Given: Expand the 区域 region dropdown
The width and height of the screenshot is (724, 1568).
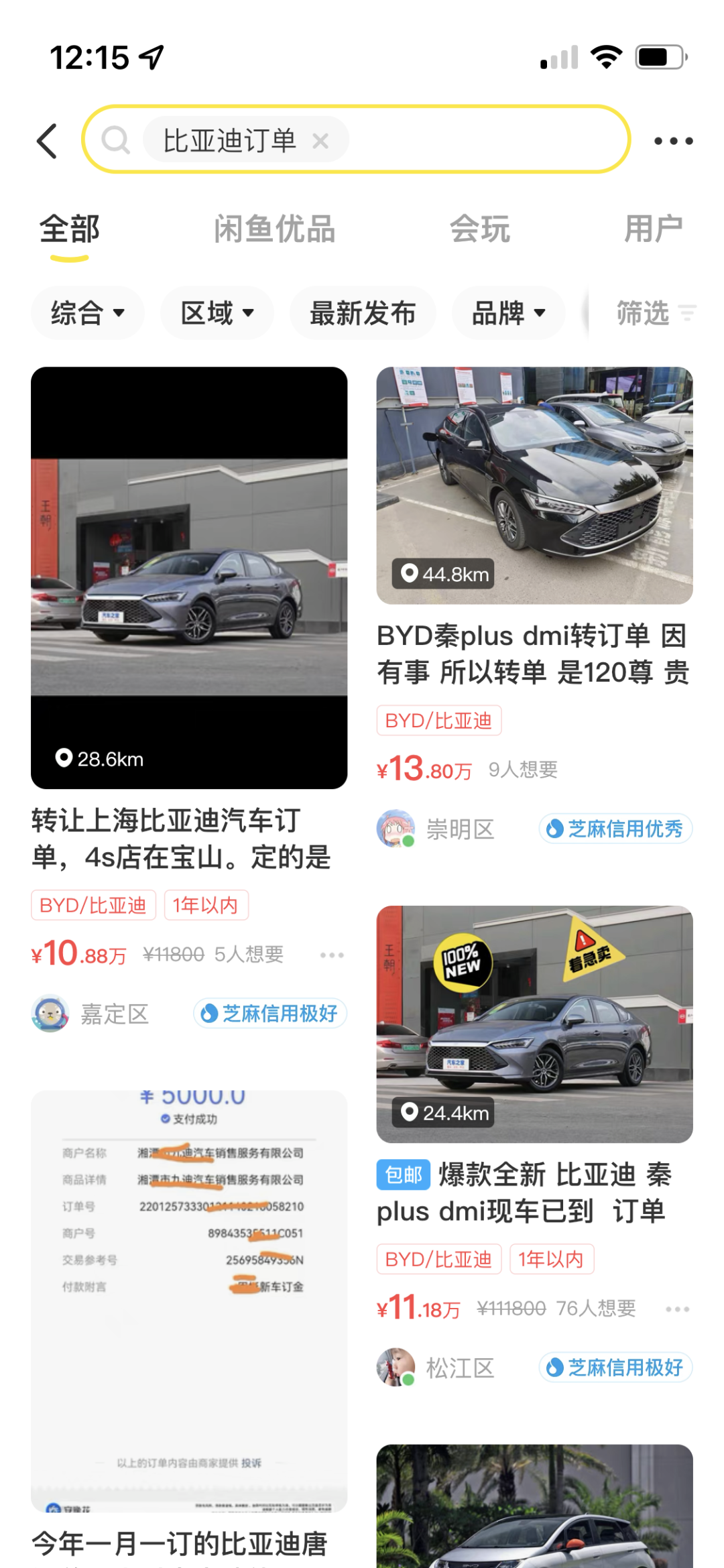Looking at the screenshot, I should [x=217, y=313].
